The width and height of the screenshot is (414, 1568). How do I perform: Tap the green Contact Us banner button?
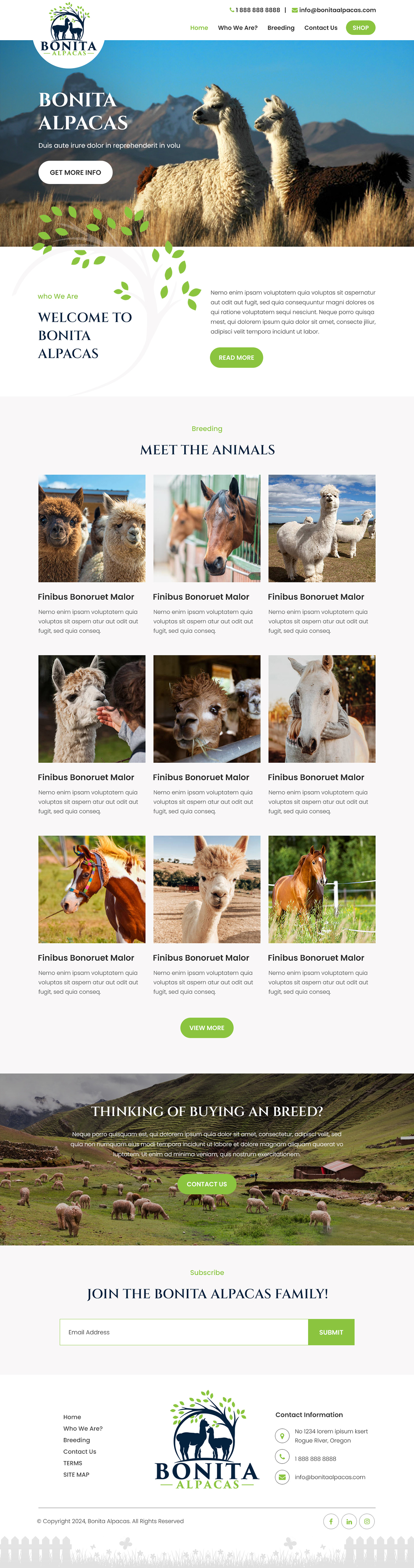207,1184
